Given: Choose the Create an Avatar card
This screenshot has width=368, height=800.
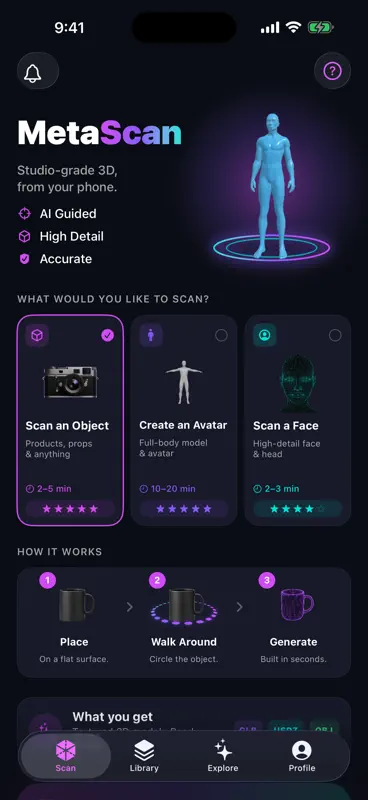Looking at the screenshot, I should pos(184,420).
